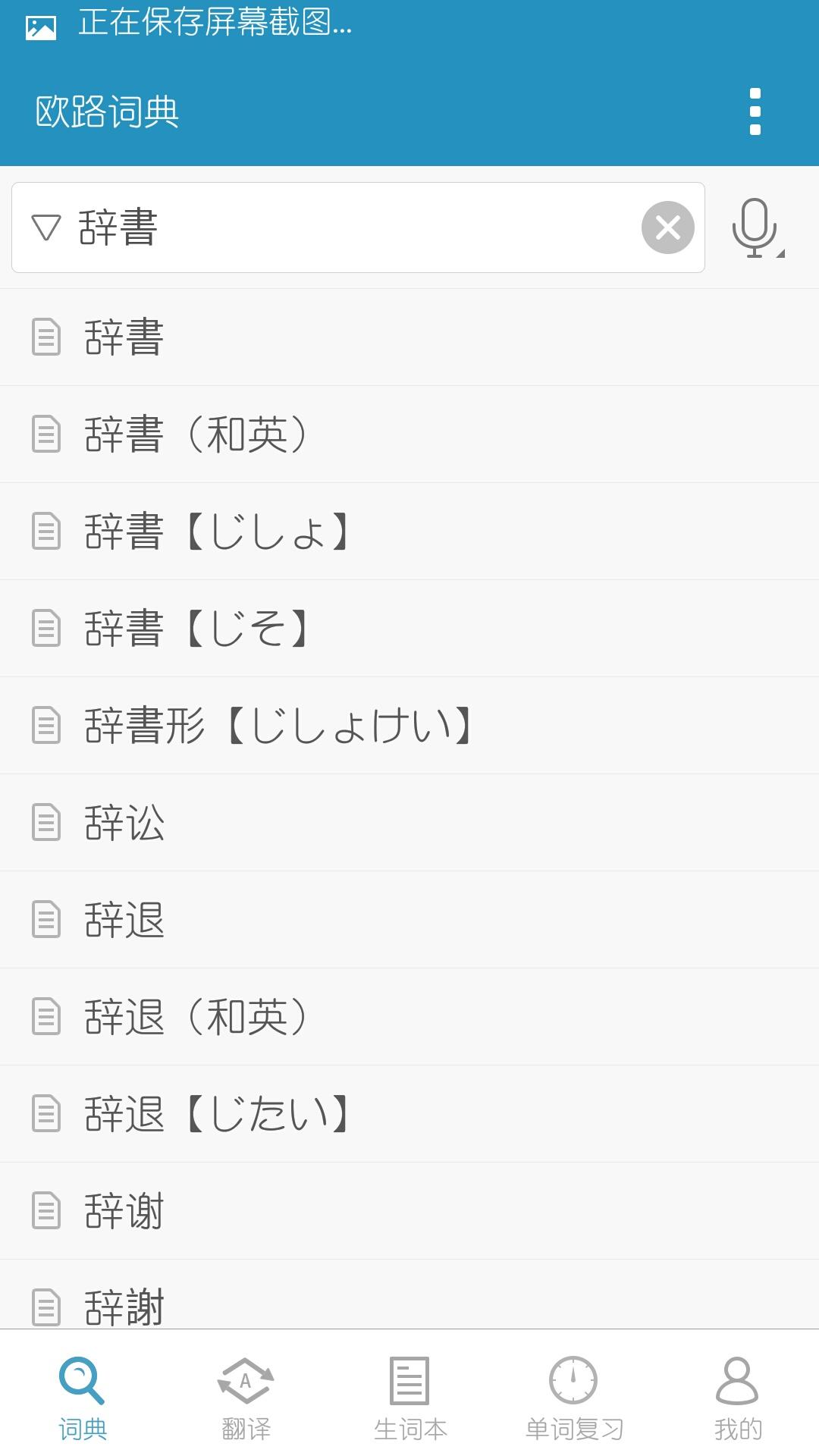Select the simplified 辞谢 result
Image resolution: width=819 pixels, height=1456 pixels.
[409, 1211]
